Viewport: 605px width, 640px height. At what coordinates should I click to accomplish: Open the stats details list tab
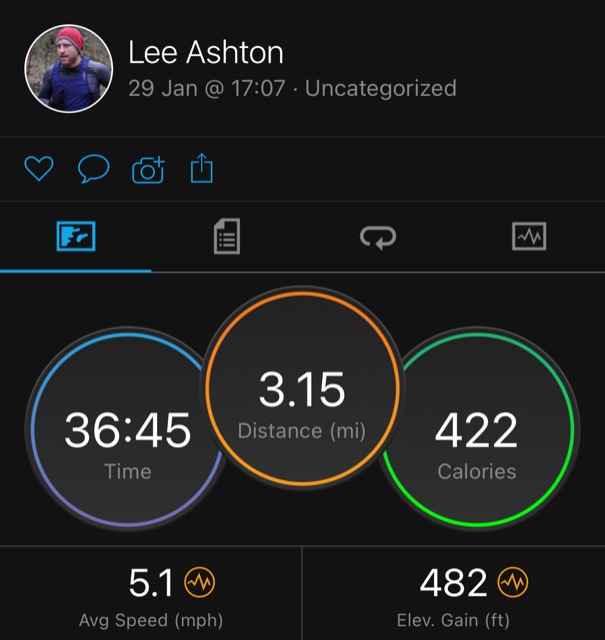(227, 237)
